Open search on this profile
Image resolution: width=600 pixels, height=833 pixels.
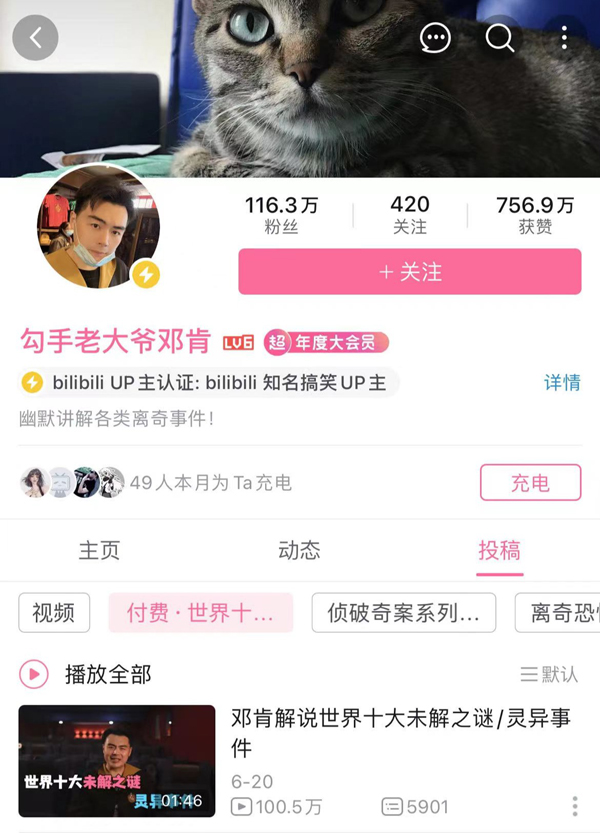click(x=499, y=38)
